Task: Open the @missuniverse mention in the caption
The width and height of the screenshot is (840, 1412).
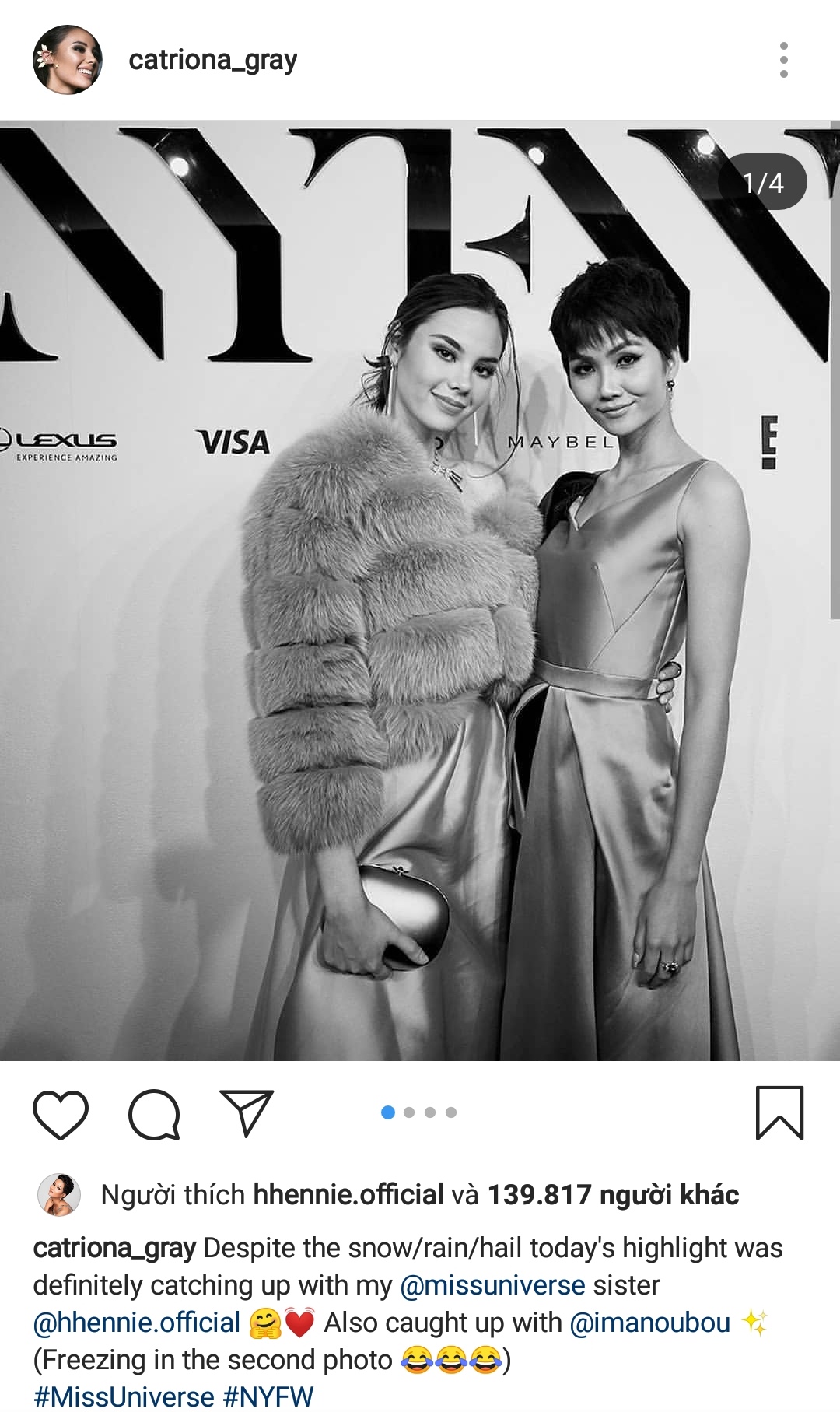Action: pos(492,1285)
